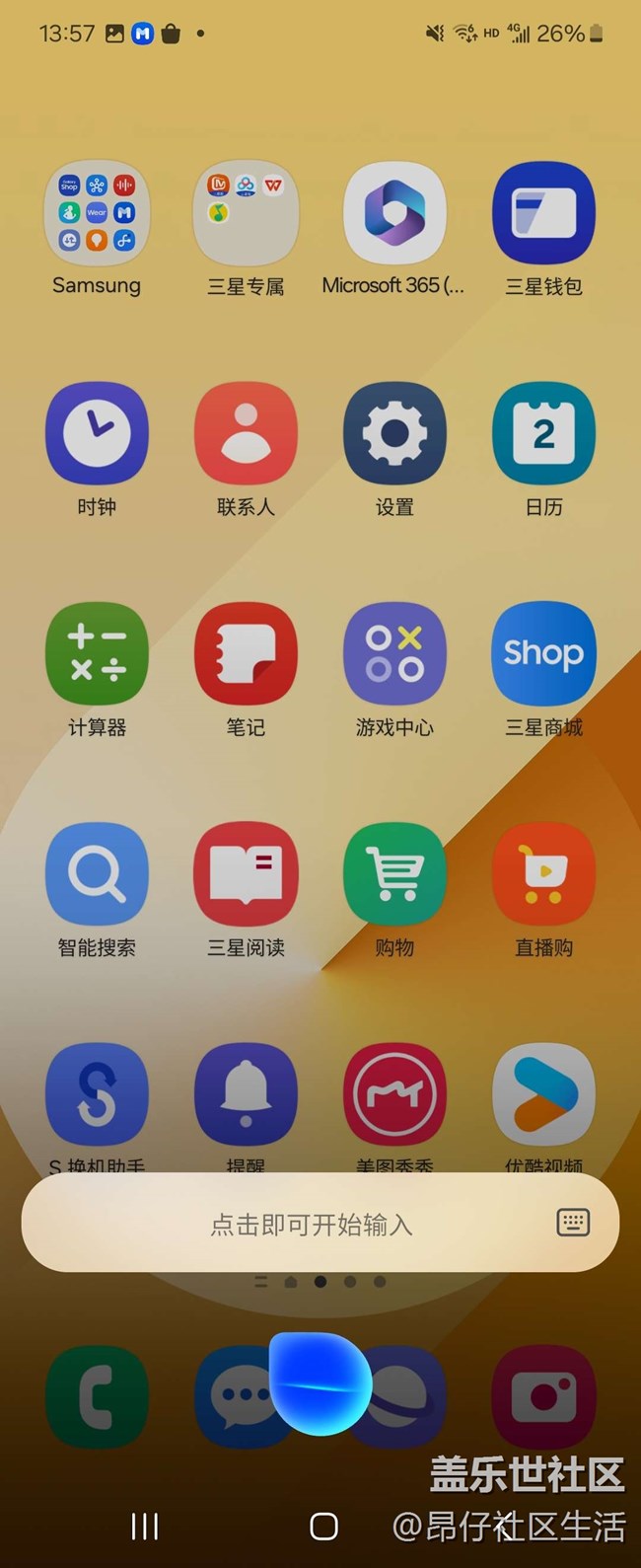The image size is (641, 1568).
Task: Open the 三星专属 folder
Action: [x=246, y=213]
